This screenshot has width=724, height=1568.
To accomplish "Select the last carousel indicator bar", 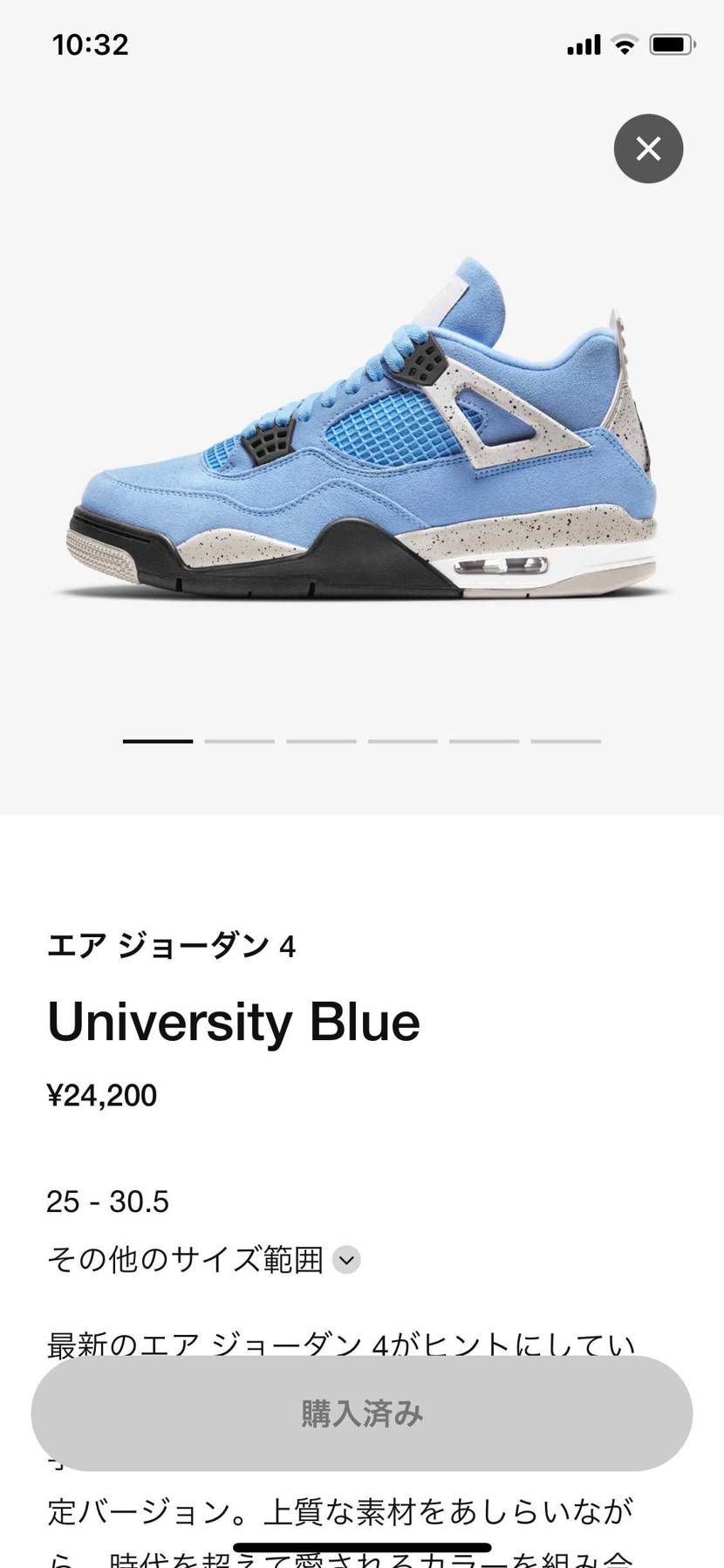I will [x=567, y=740].
